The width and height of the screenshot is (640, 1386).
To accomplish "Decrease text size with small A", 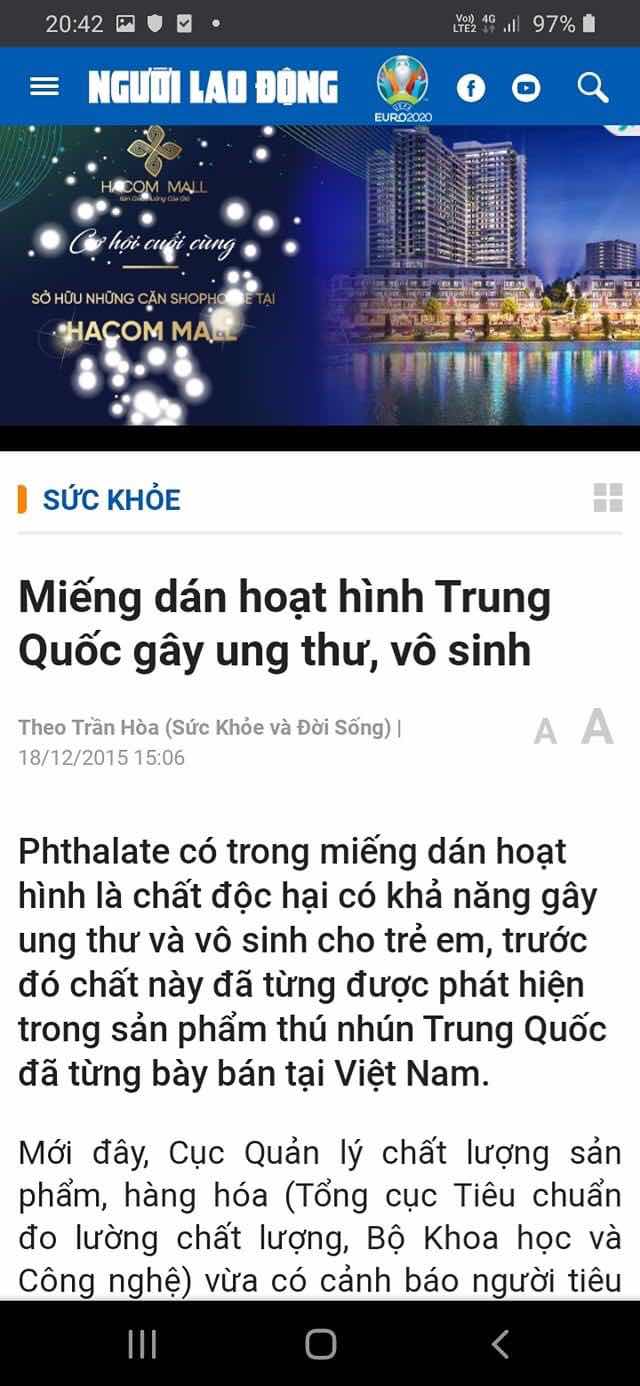I will point(545,732).
